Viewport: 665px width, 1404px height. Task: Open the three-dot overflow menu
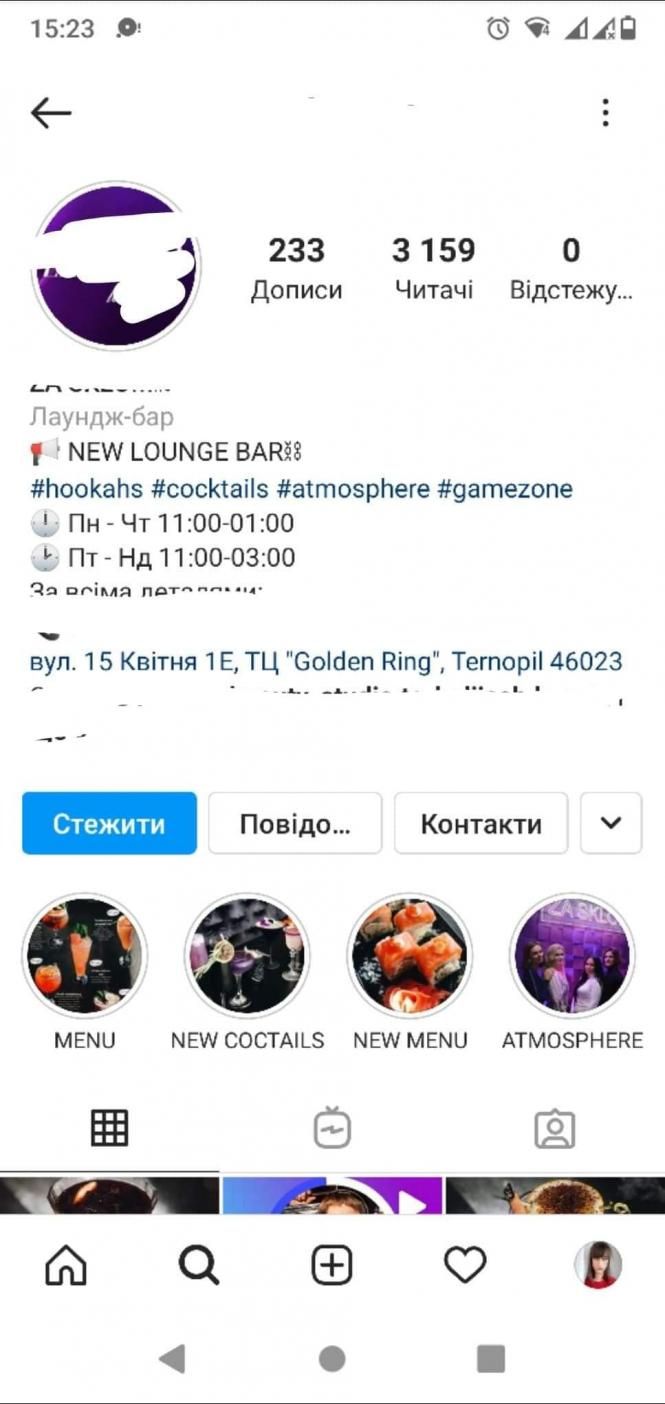coord(605,113)
